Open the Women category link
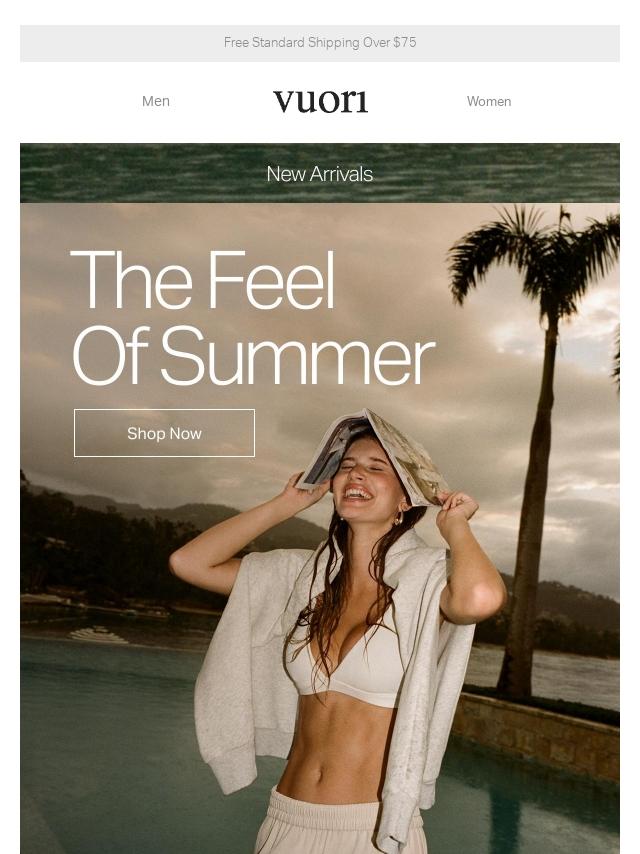Image resolution: width=640 pixels, height=854 pixels. pos(489,101)
